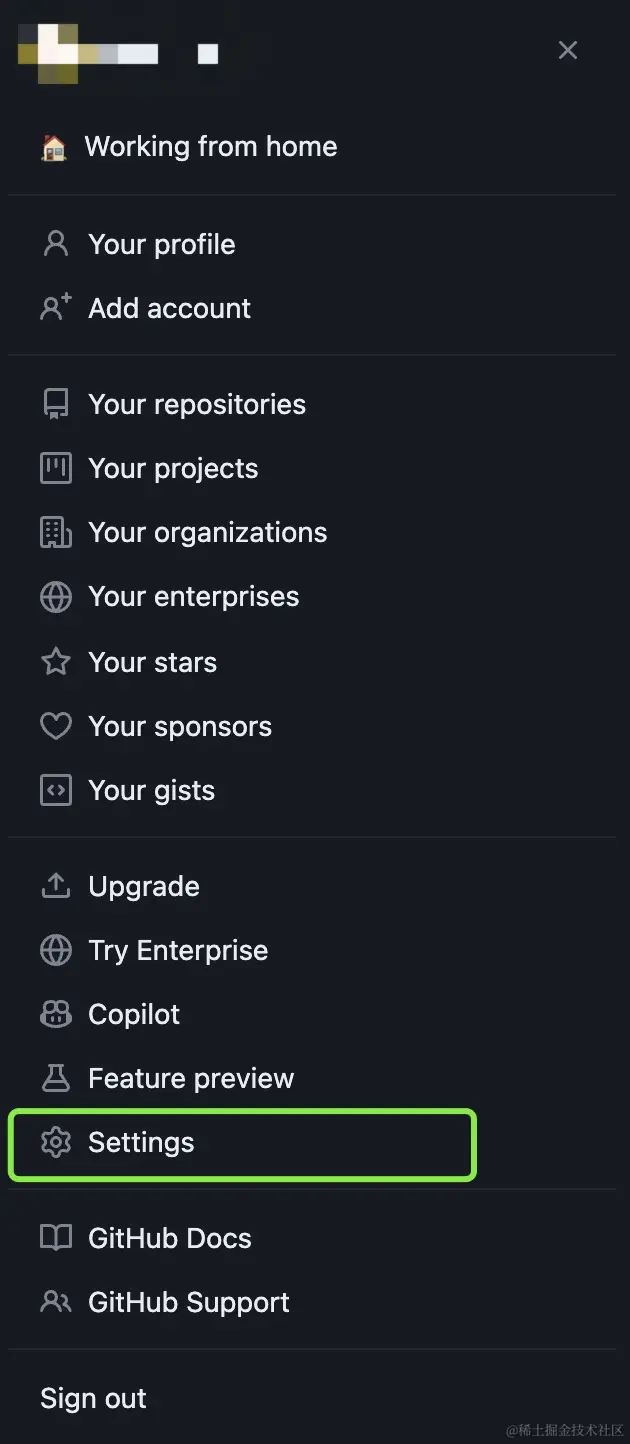This screenshot has width=630, height=1444.
Task: Edit the Working from home status
Action: coord(210,147)
